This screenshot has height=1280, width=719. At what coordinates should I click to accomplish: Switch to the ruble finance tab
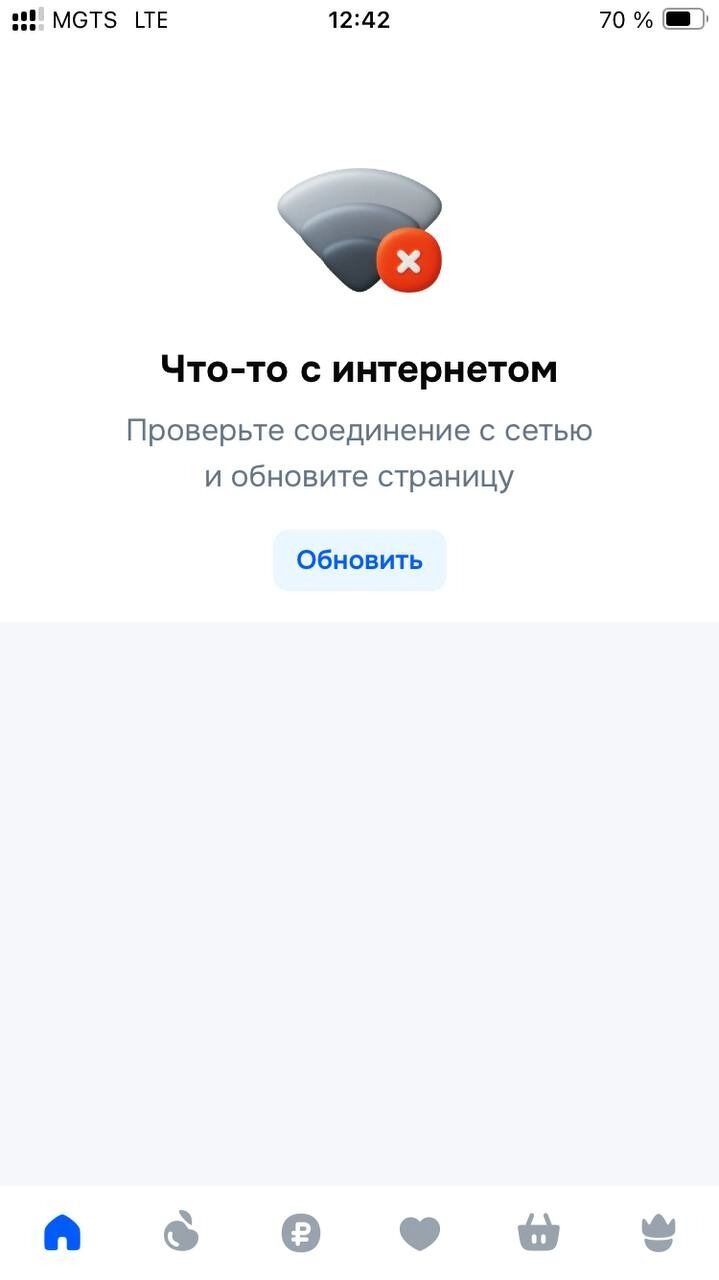(x=300, y=1233)
